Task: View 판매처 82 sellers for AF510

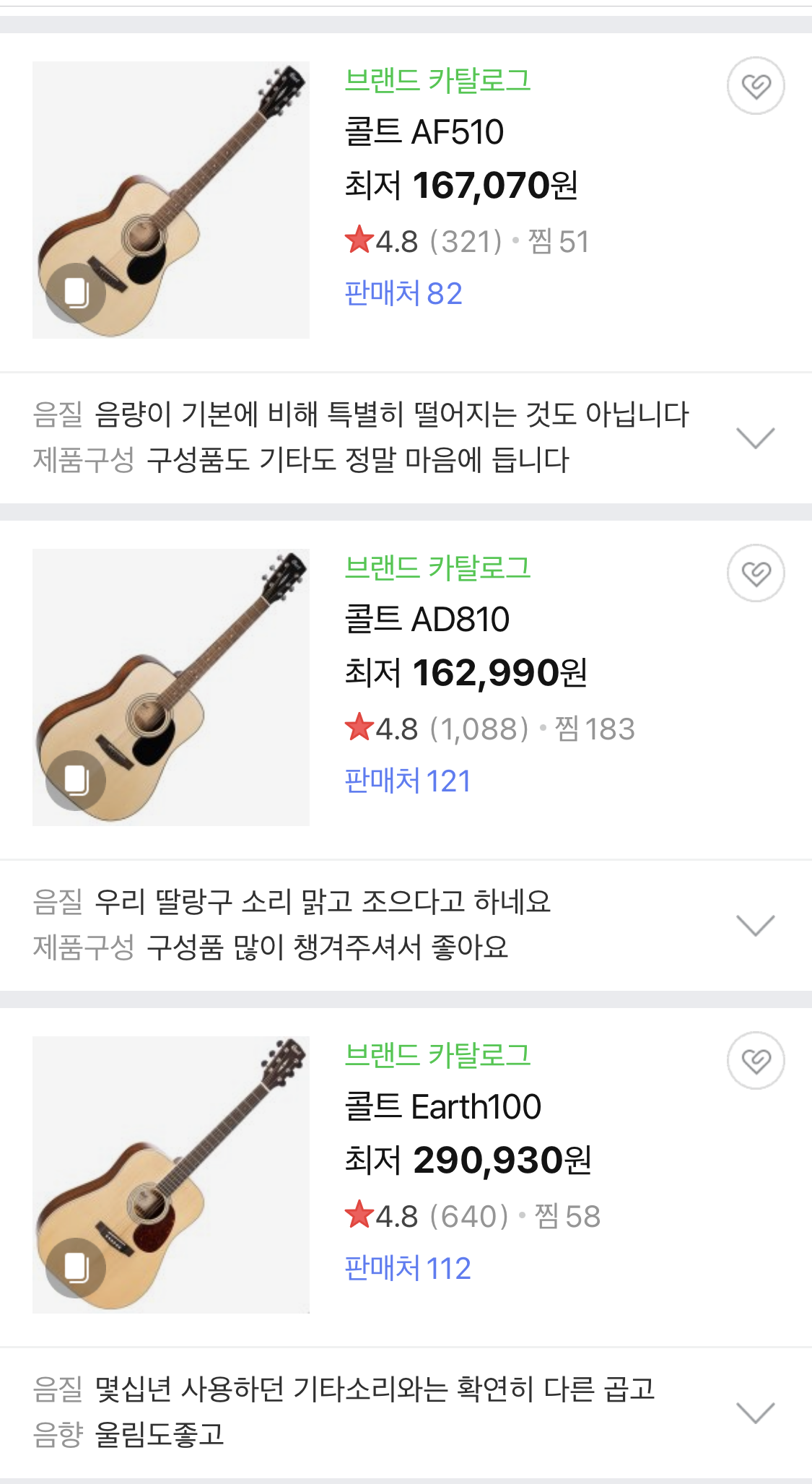Action: pyautogui.click(x=403, y=294)
